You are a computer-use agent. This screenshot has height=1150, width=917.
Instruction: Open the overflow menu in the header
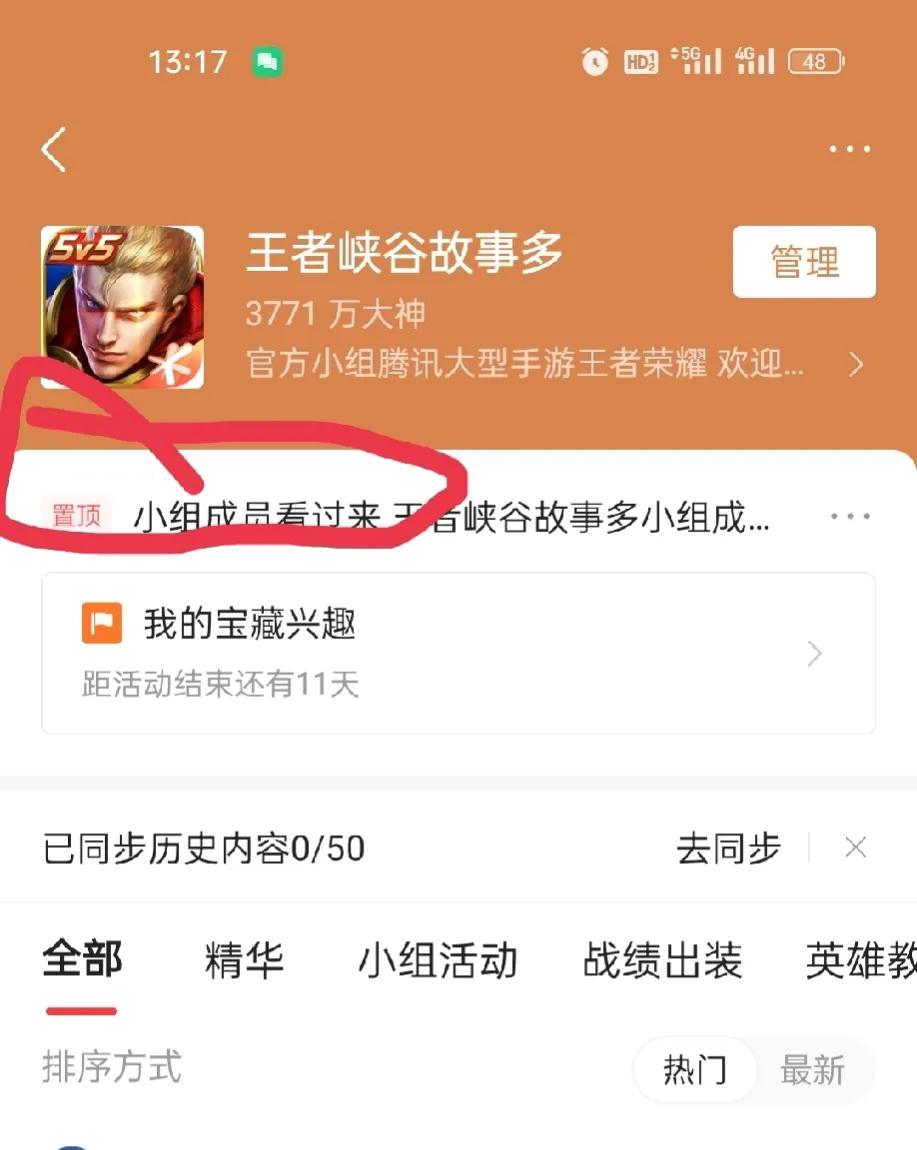pyautogui.click(x=849, y=150)
